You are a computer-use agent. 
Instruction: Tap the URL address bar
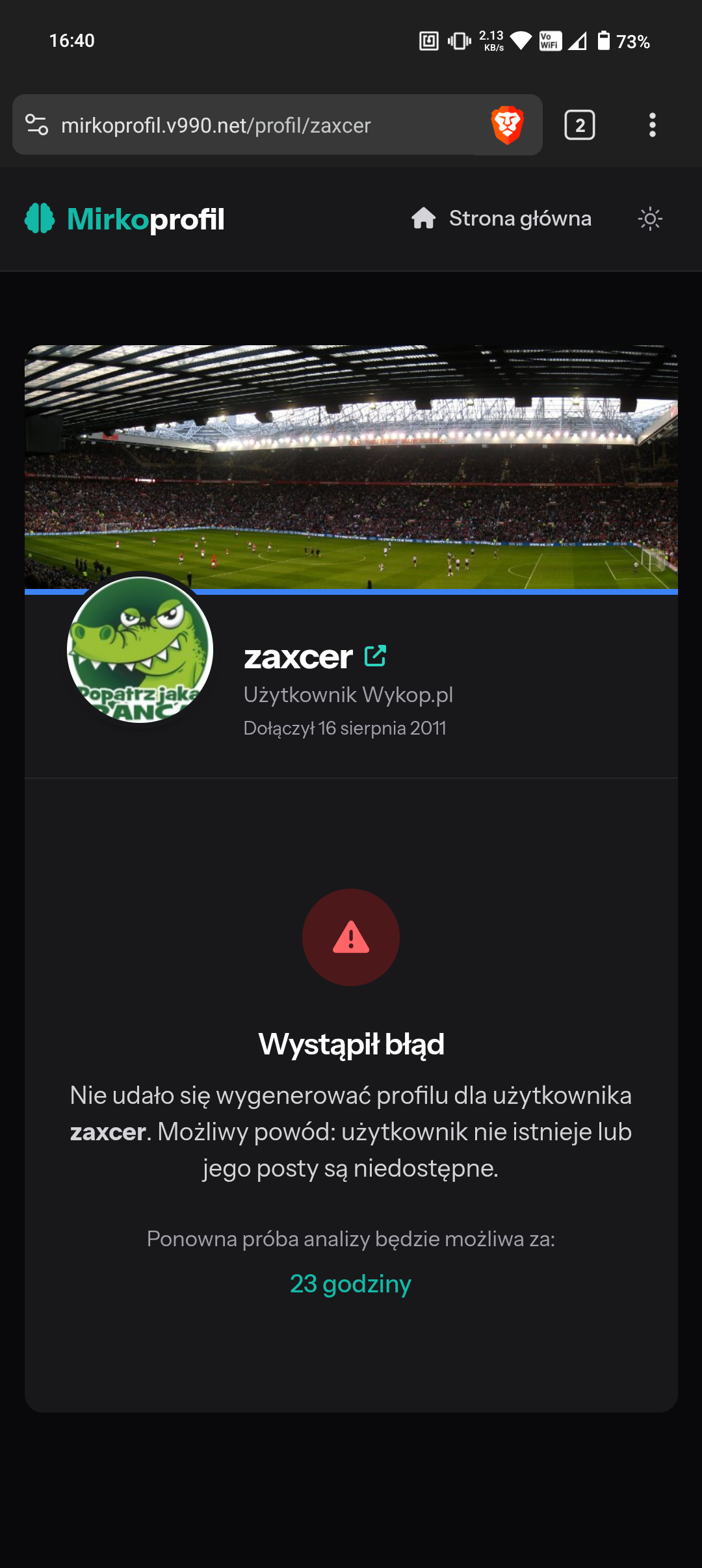point(260,125)
